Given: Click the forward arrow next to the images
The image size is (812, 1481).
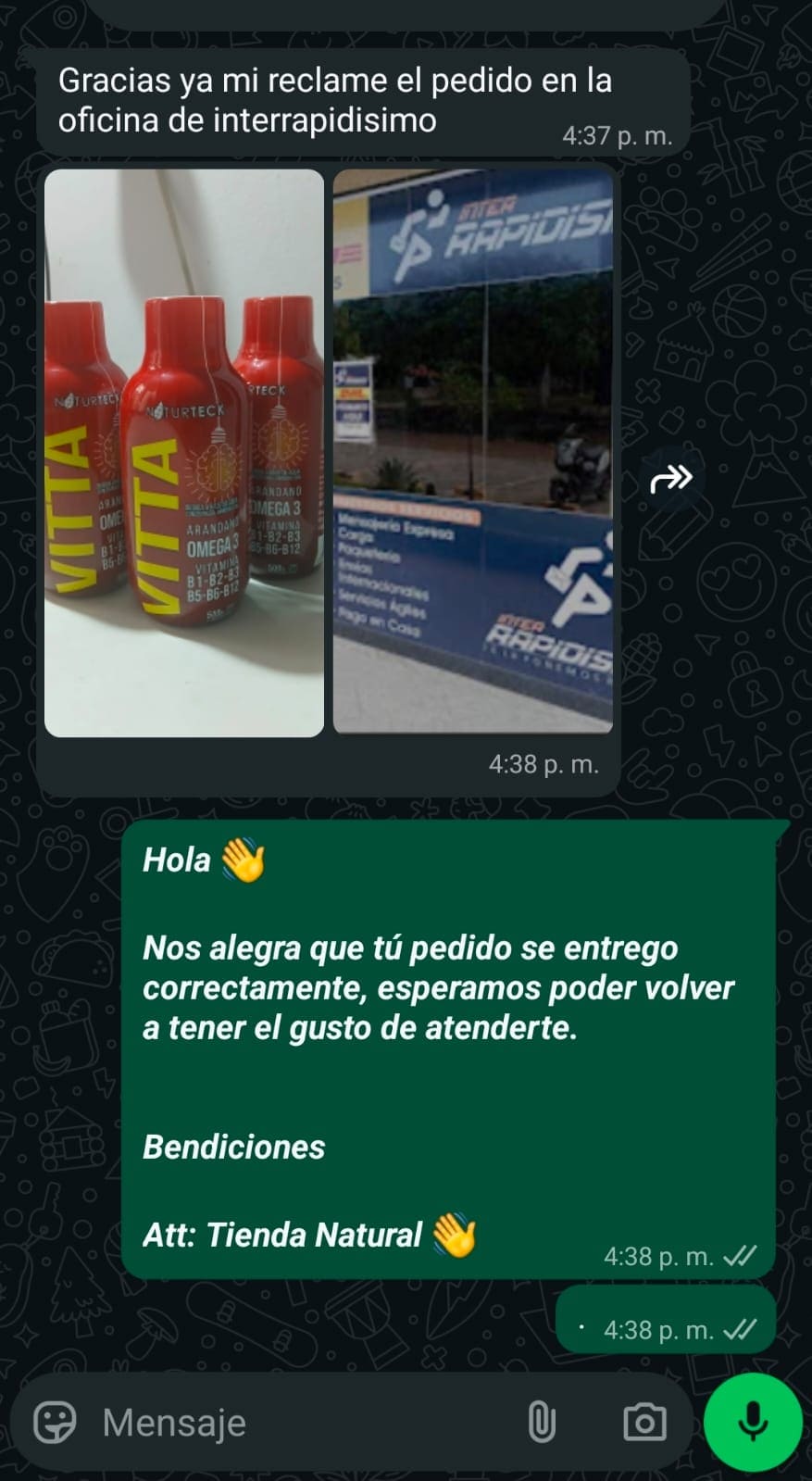Looking at the screenshot, I should (x=672, y=478).
